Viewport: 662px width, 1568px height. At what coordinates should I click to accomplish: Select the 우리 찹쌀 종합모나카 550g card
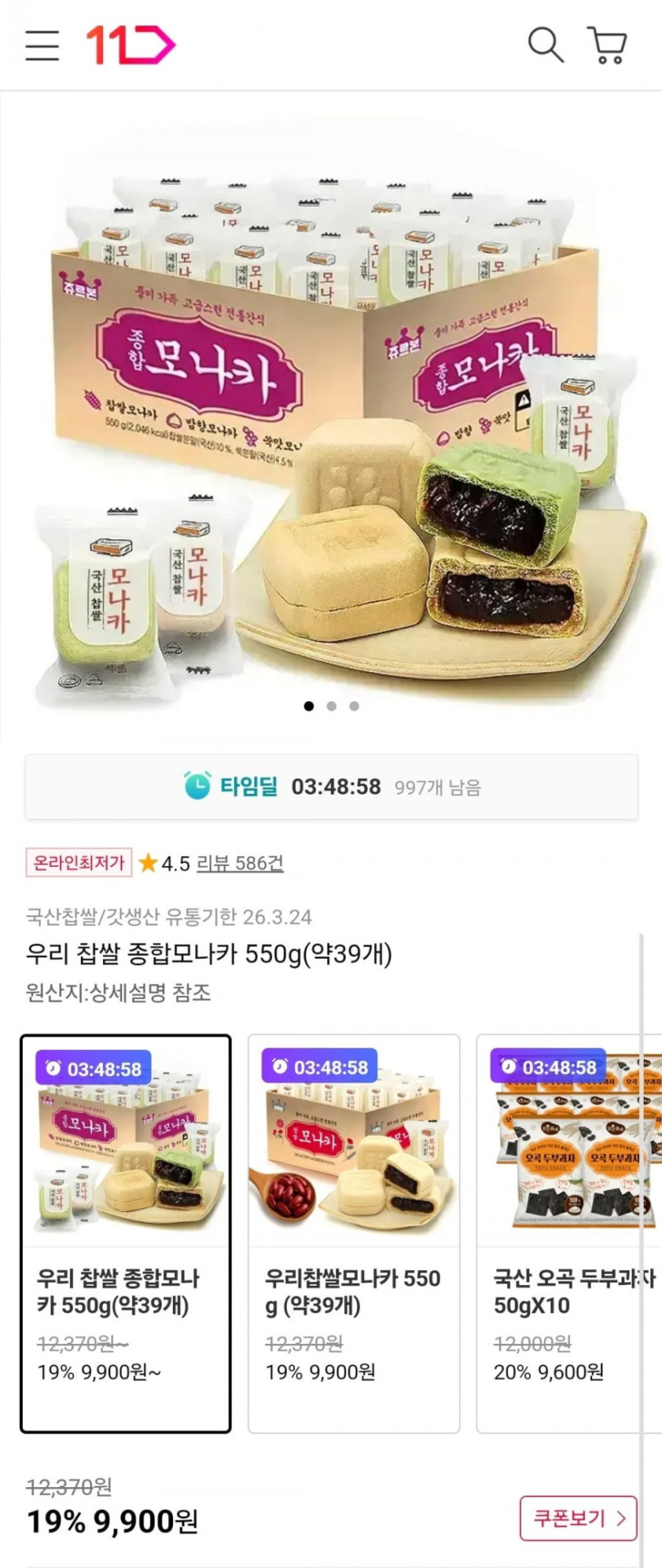(125, 1233)
